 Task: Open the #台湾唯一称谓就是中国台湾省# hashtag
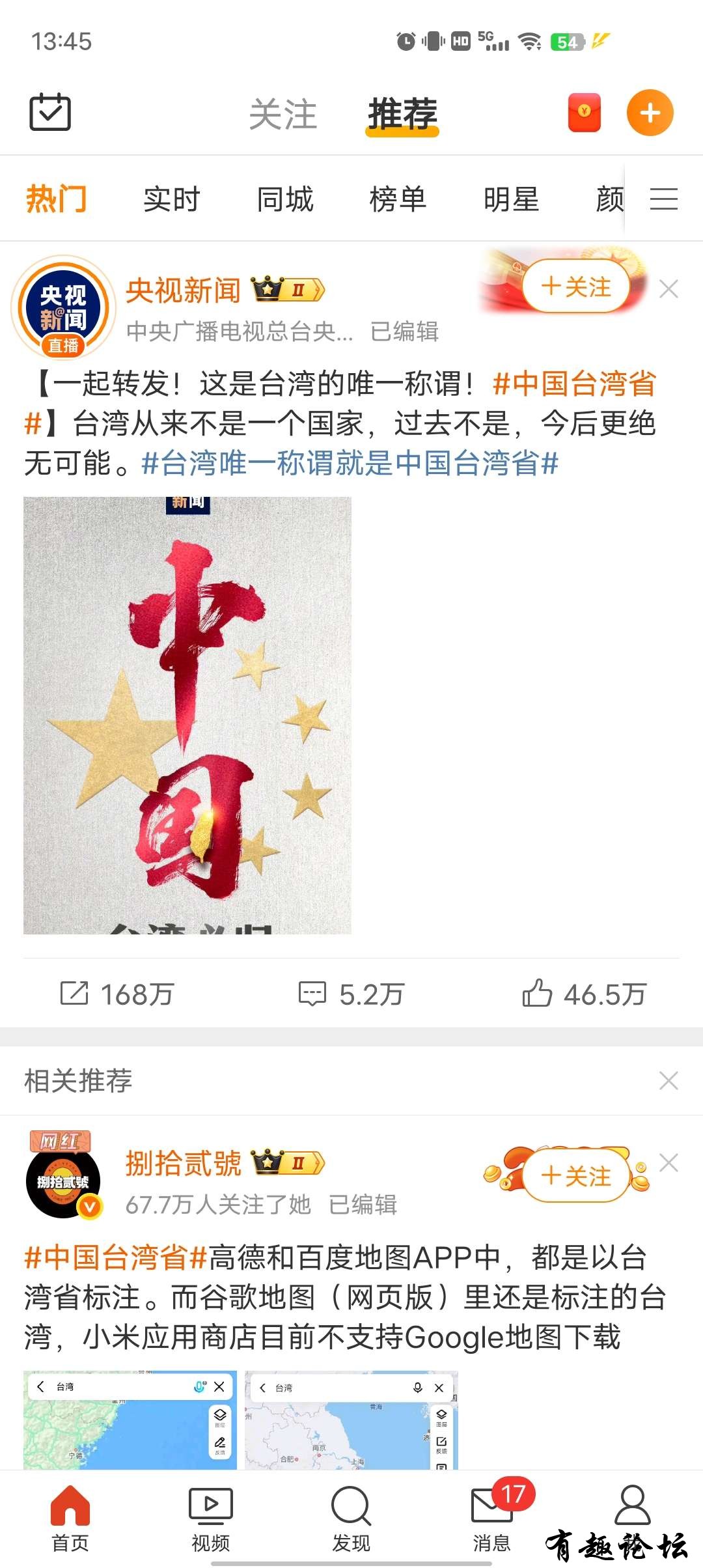point(350,464)
